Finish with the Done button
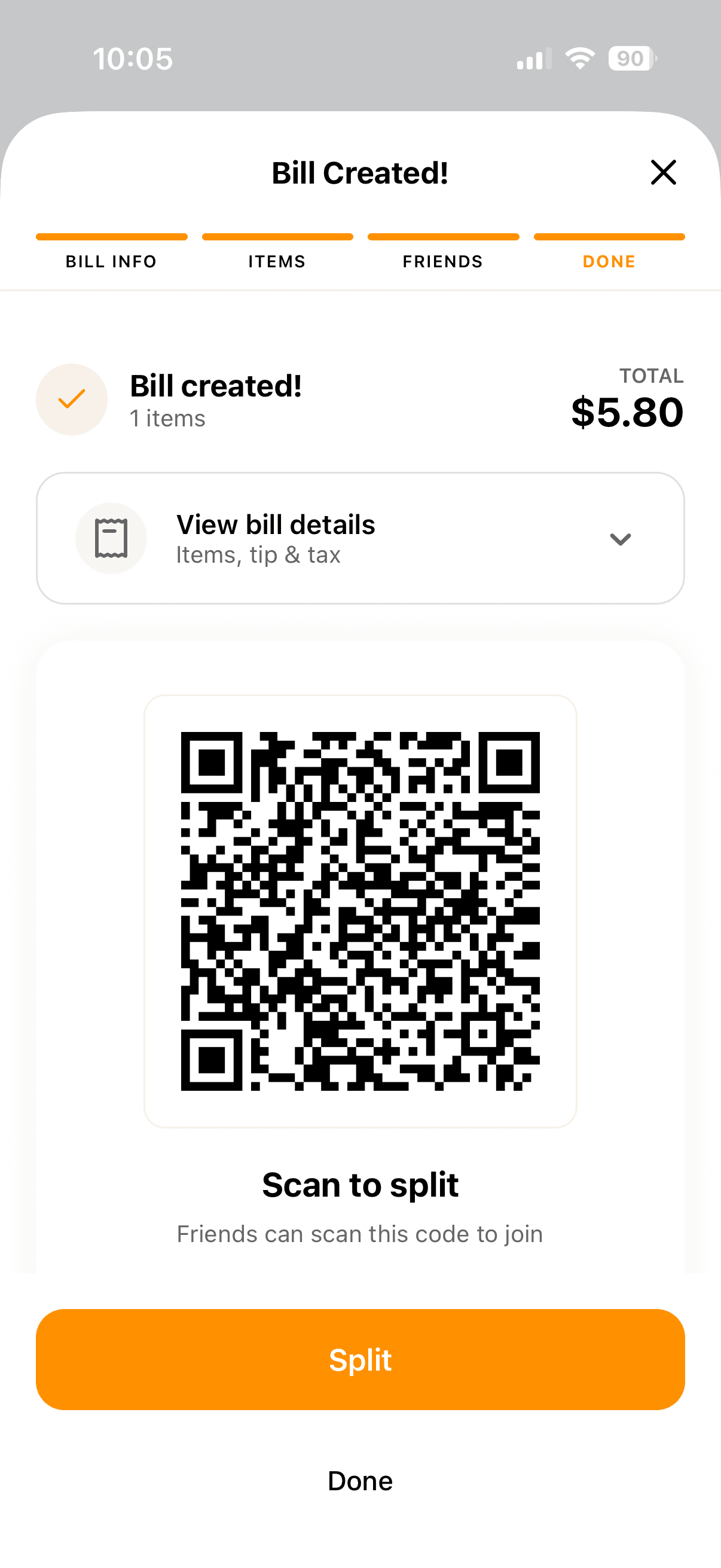 click(360, 1480)
